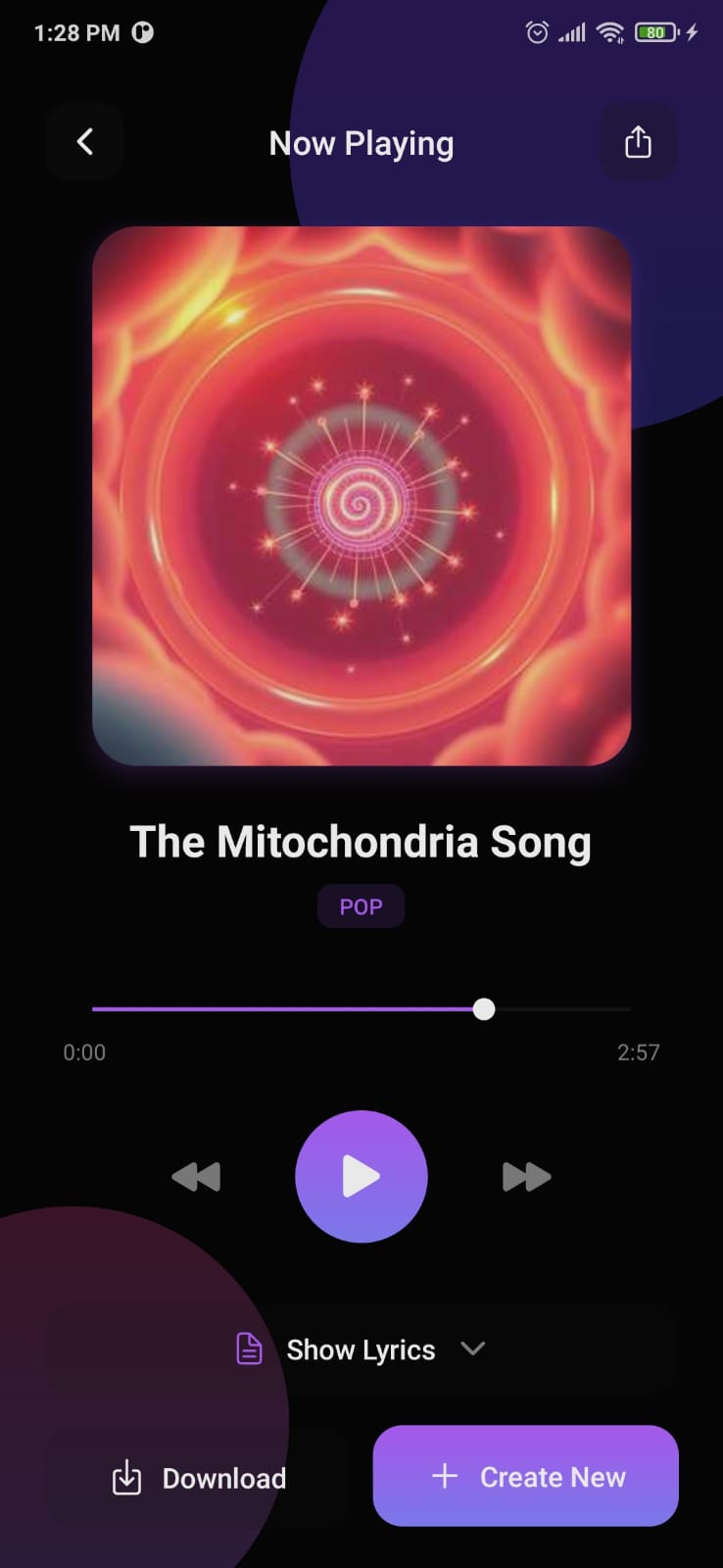Share The Mitochondria Song
The width and height of the screenshot is (723, 1568).
click(x=638, y=142)
